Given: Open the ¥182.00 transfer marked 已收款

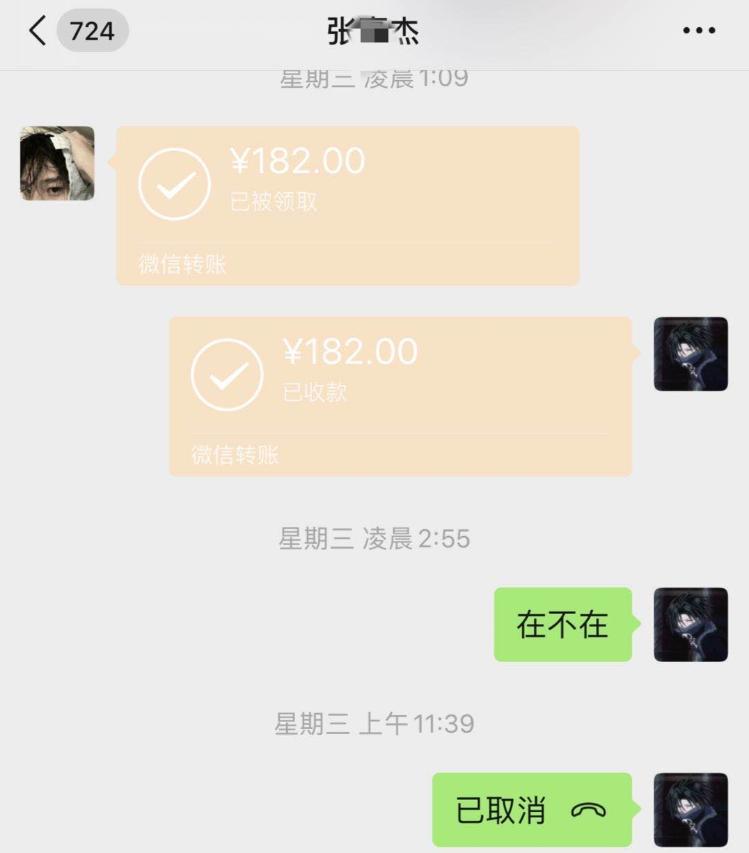Looking at the screenshot, I should tap(400, 395).
